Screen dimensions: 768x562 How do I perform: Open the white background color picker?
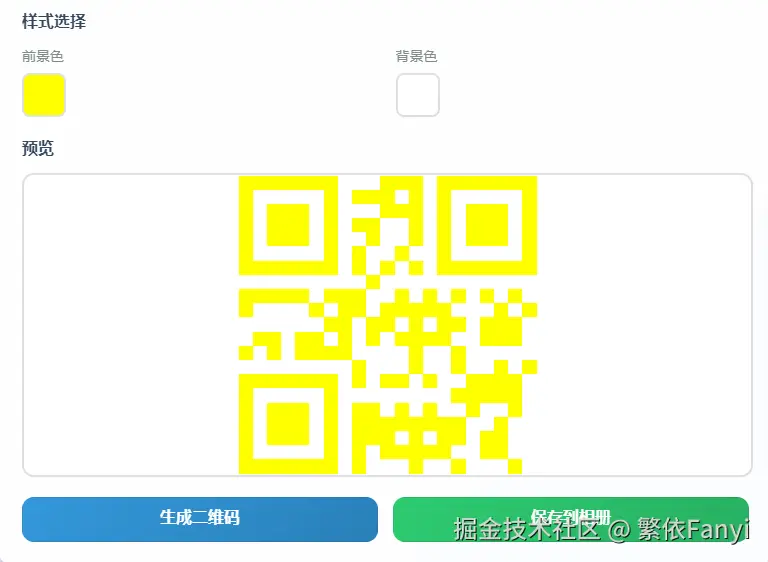click(x=417, y=95)
